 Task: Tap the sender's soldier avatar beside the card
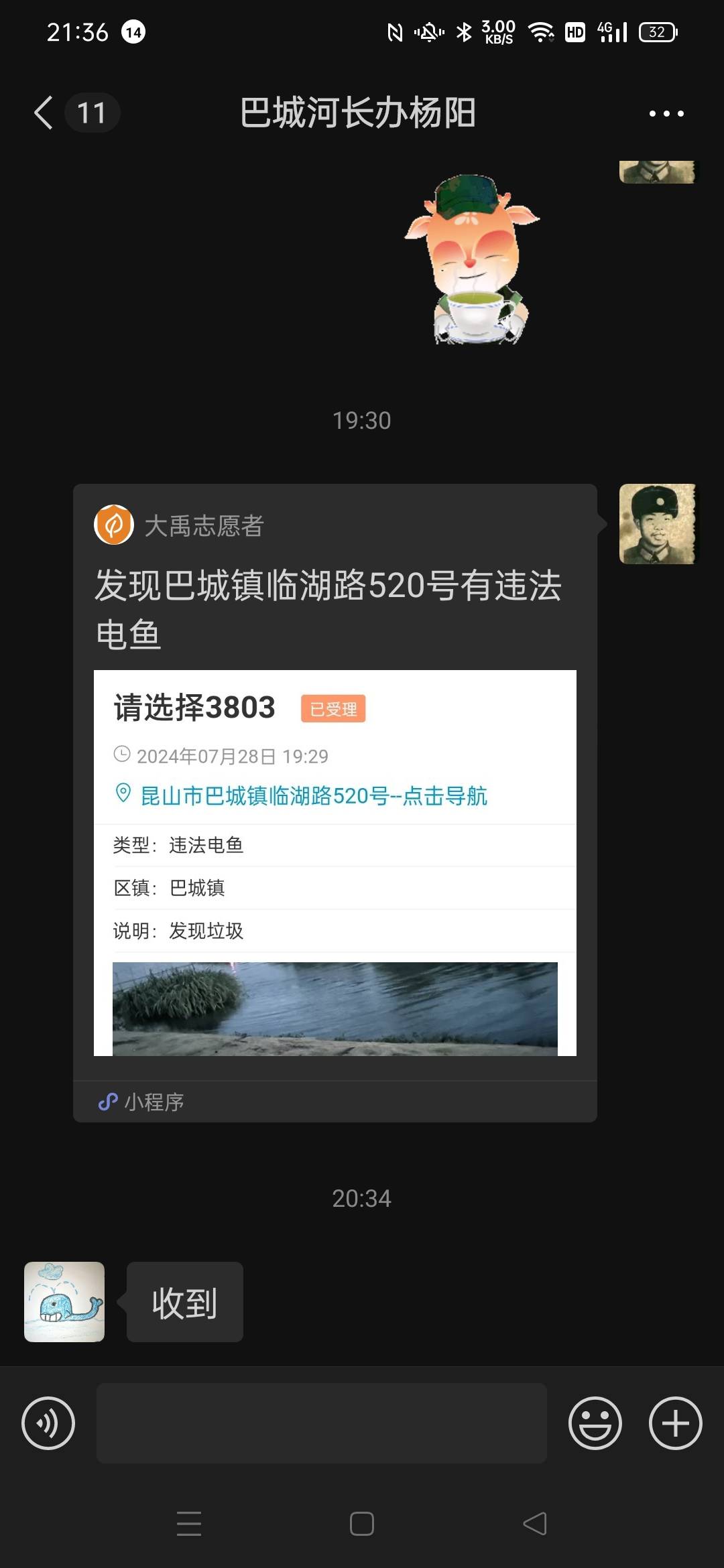click(658, 523)
